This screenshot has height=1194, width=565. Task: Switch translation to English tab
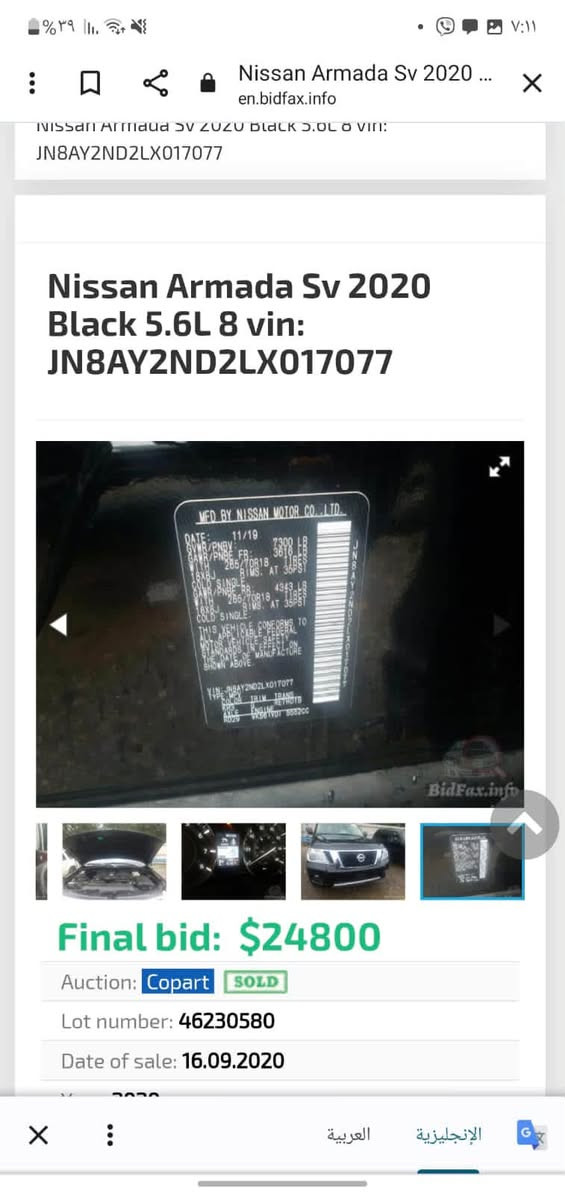[x=448, y=1135]
